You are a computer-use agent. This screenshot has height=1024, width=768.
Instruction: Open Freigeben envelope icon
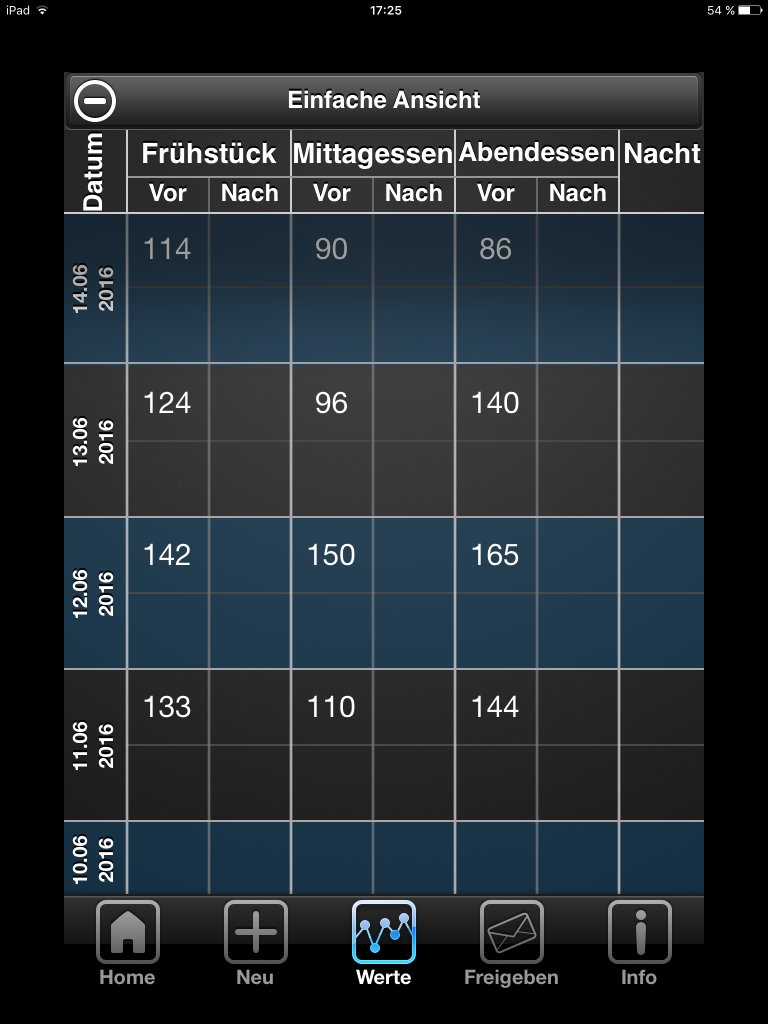[511, 934]
